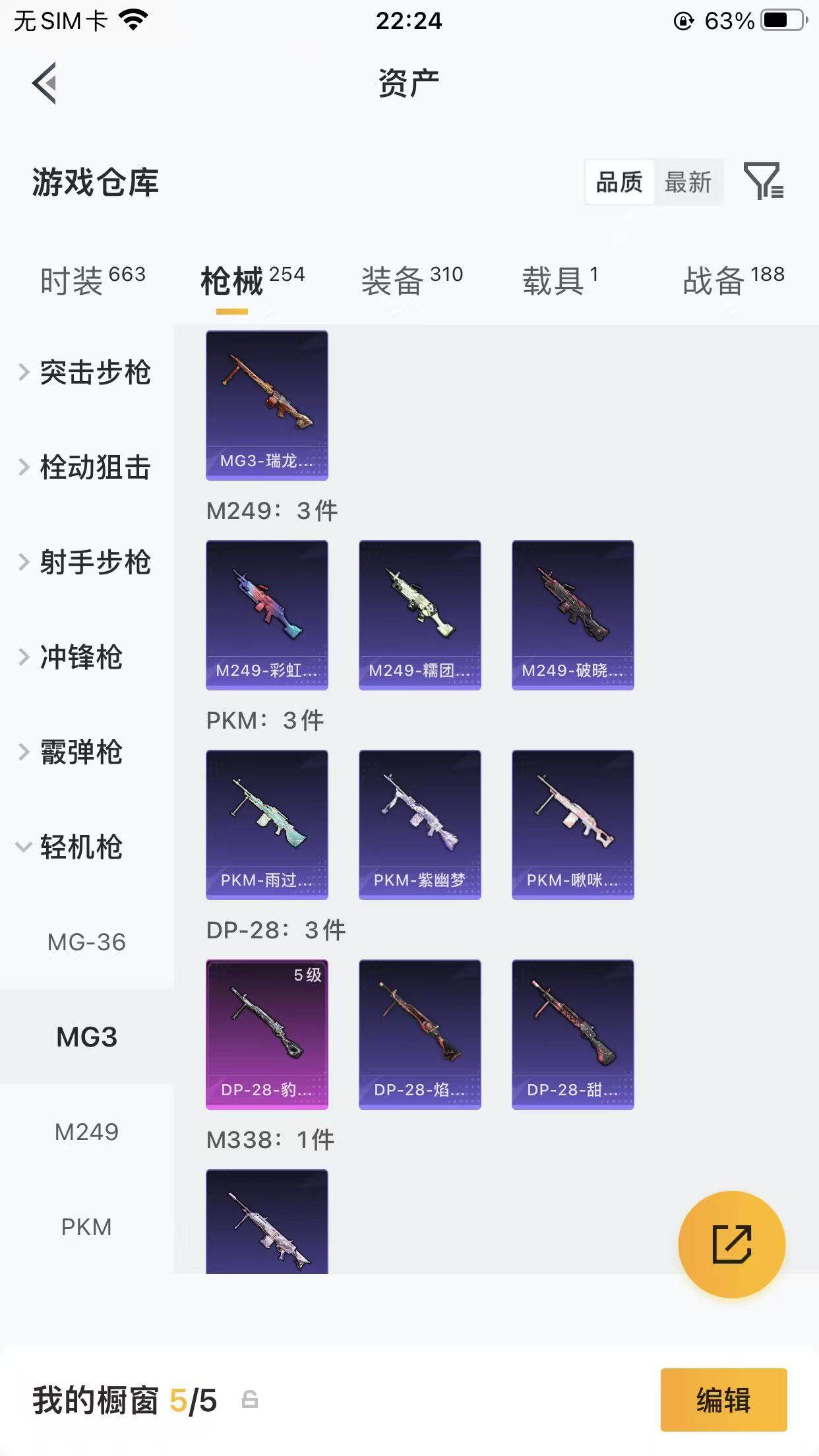Open the 战备 tab
This screenshot has width=819, height=1456.
click(733, 281)
